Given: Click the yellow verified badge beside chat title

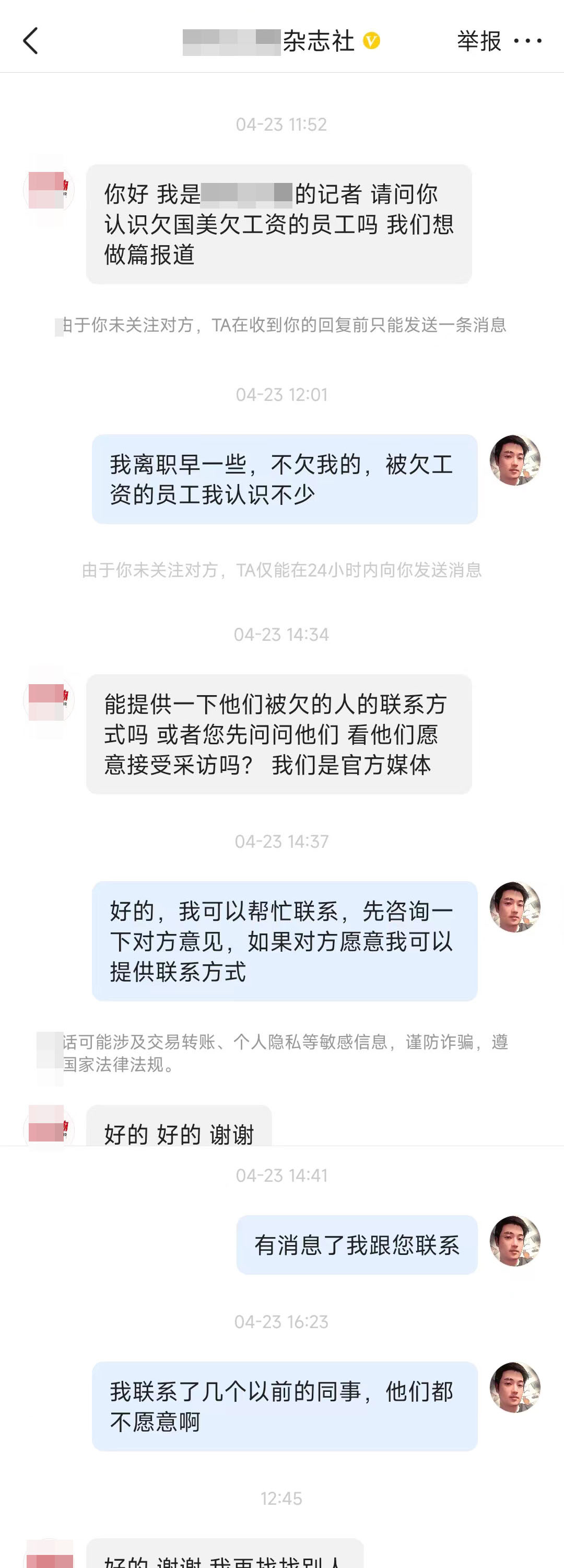Looking at the screenshot, I should 370,41.
